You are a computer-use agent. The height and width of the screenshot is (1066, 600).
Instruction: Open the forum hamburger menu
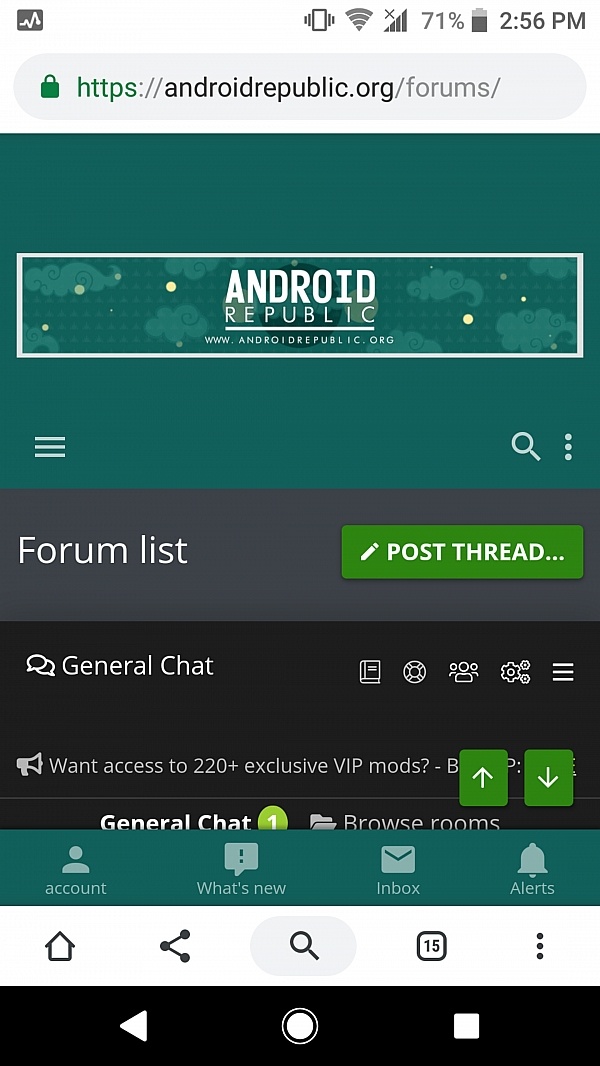pyautogui.click(x=50, y=447)
